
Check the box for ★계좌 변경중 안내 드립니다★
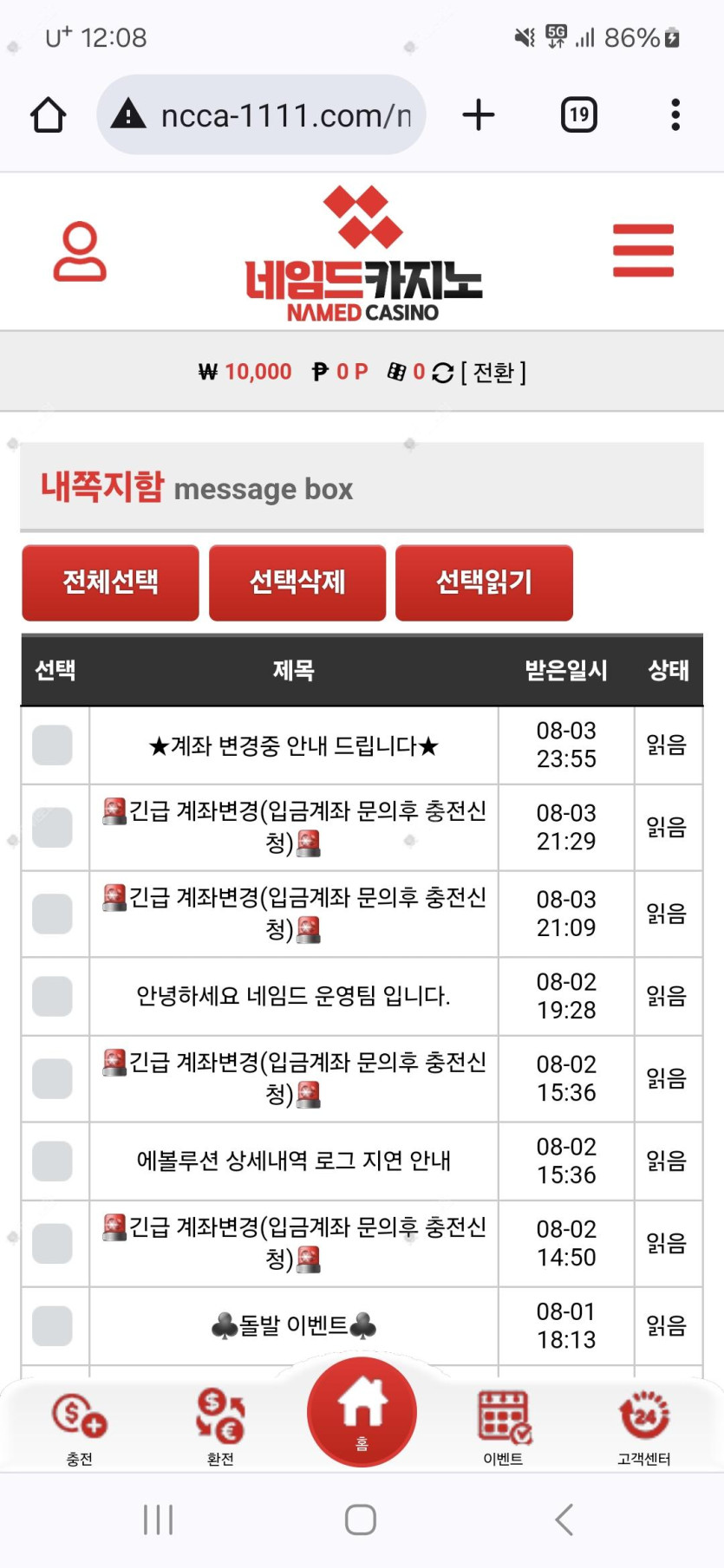pyautogui.click(x=52, y=745)
